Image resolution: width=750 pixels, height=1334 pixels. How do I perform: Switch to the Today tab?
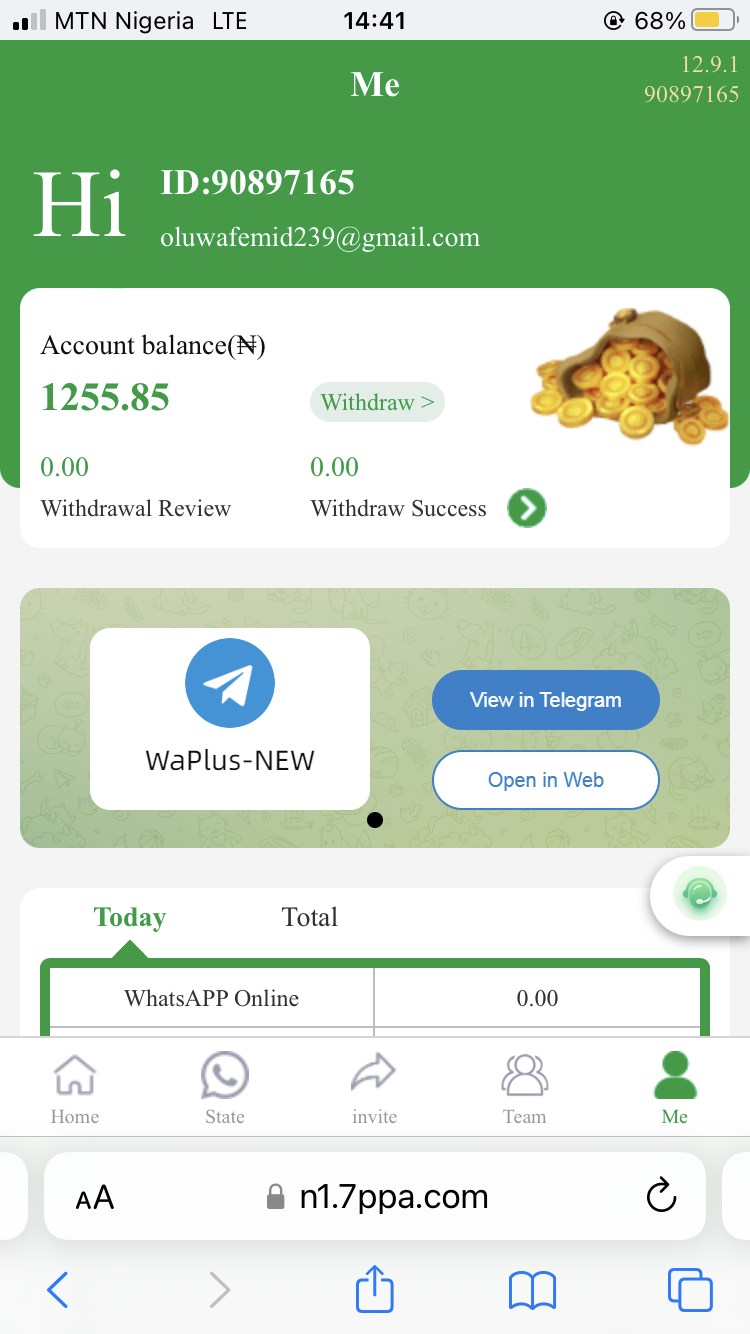pyautogui.click(x=130, y=917)
